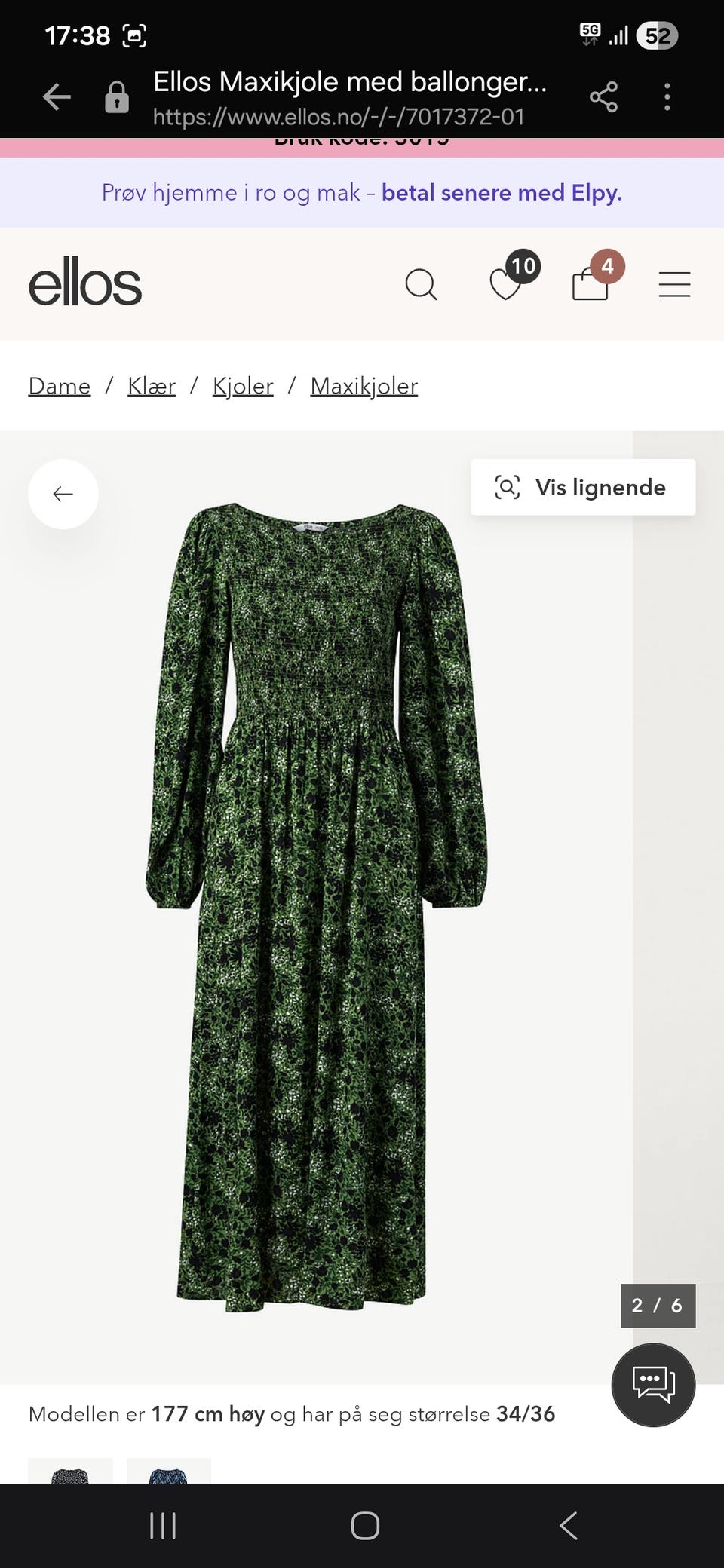The image size is (724, 1568).
Task: Share this Ellos product page
Action: pos(603,97)
